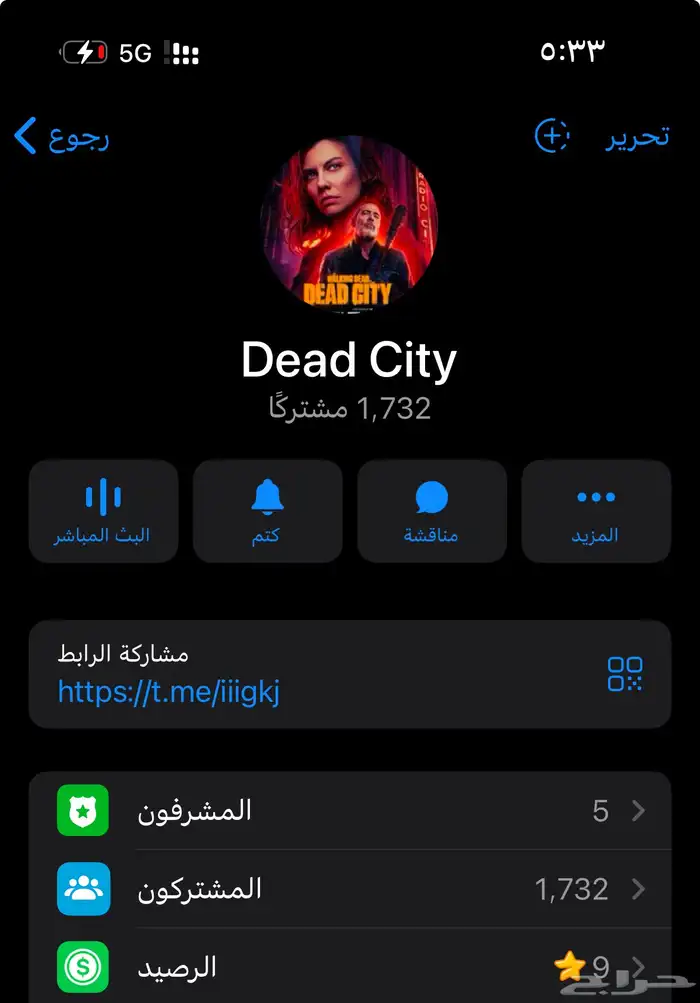Go back using the رجوع button
This screenshot has width=700, height=1003.
point(62,136)
